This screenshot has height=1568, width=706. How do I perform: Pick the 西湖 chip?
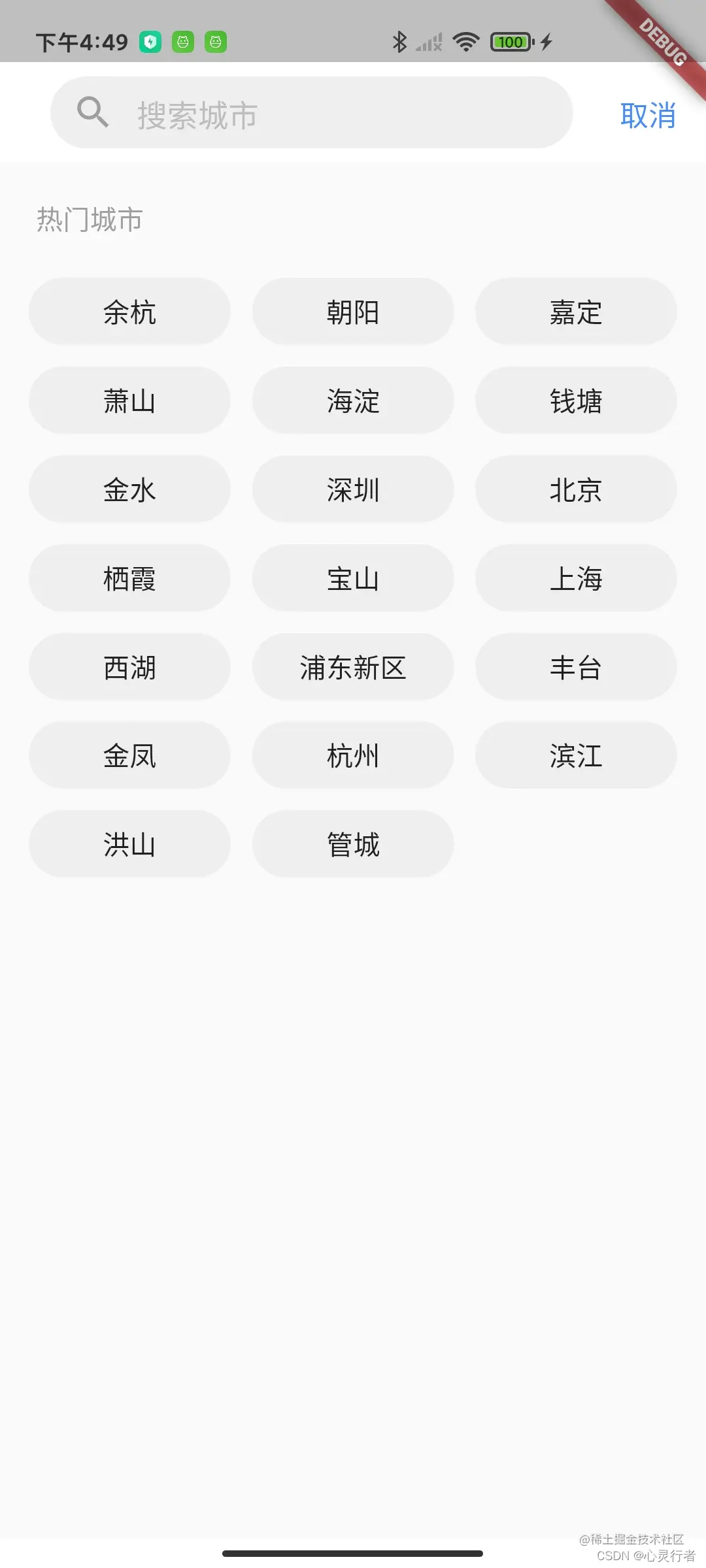(x=129, y=667)
